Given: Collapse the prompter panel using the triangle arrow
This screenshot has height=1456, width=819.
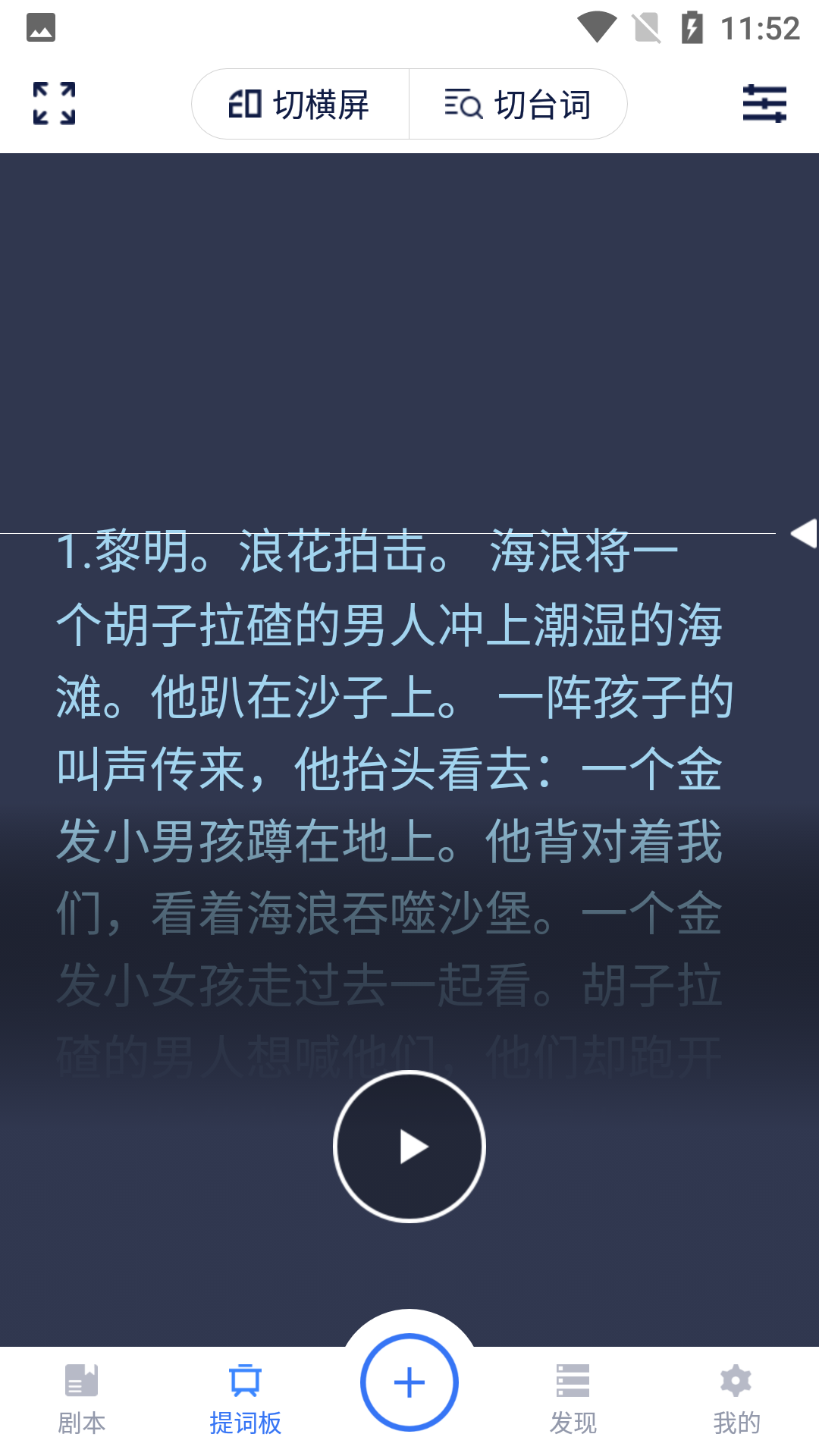Looking at the screenshot, I should [805, 533].
